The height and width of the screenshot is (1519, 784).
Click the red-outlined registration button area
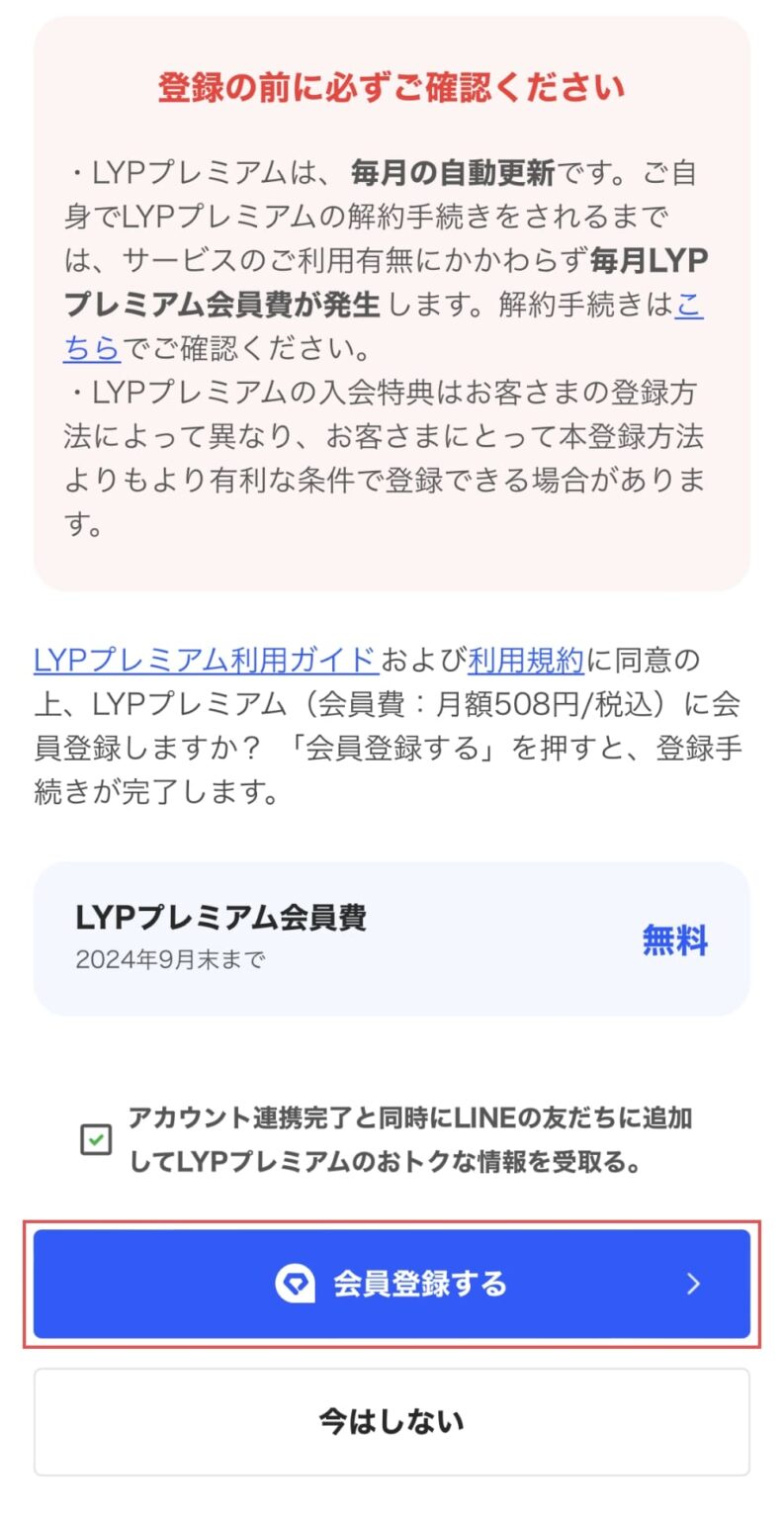click(392, 1283)
